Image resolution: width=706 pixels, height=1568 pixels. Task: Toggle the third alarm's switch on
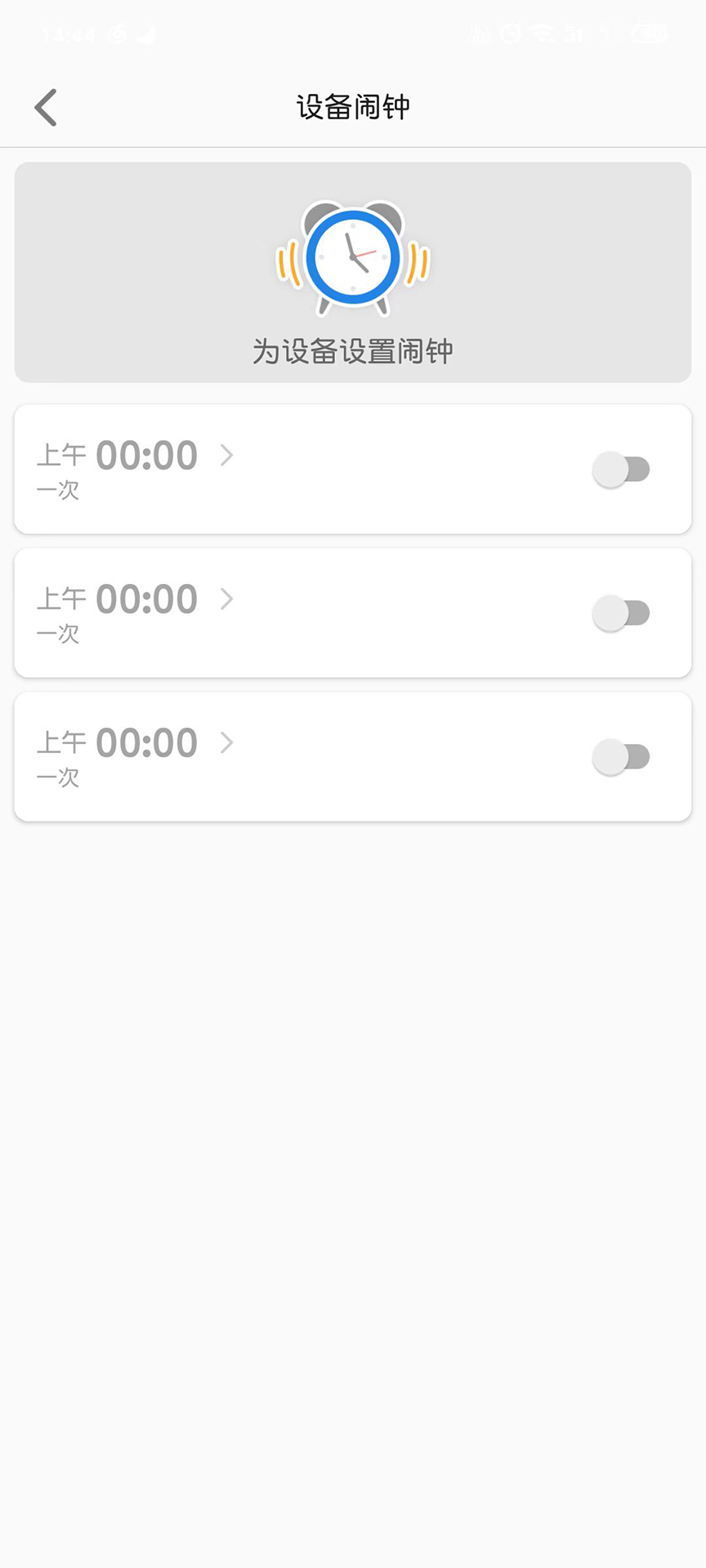coord(621,757)
